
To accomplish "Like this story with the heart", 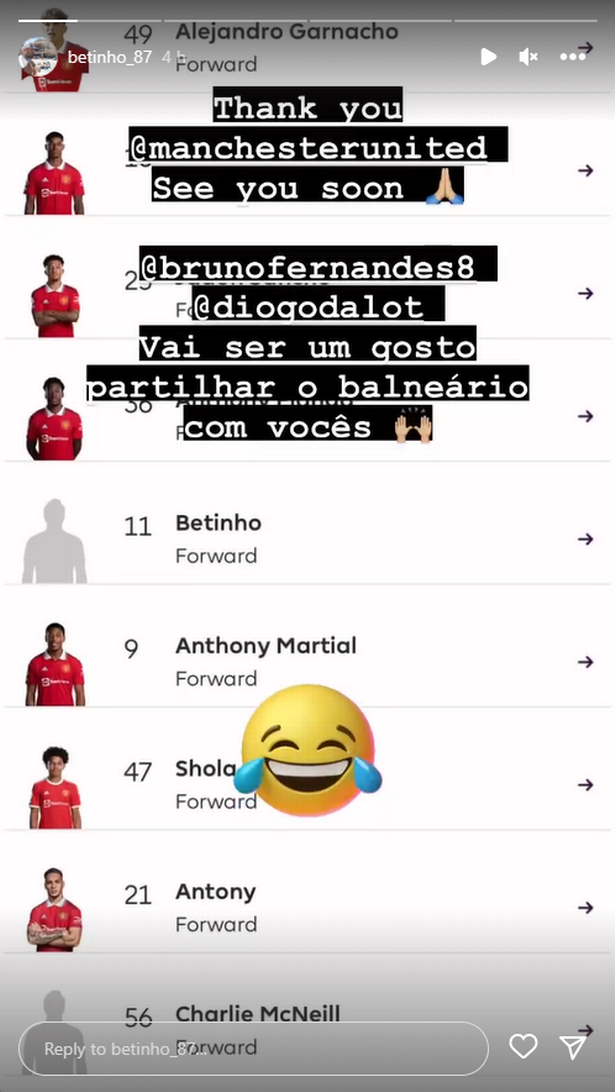I will click(523, 1047).
